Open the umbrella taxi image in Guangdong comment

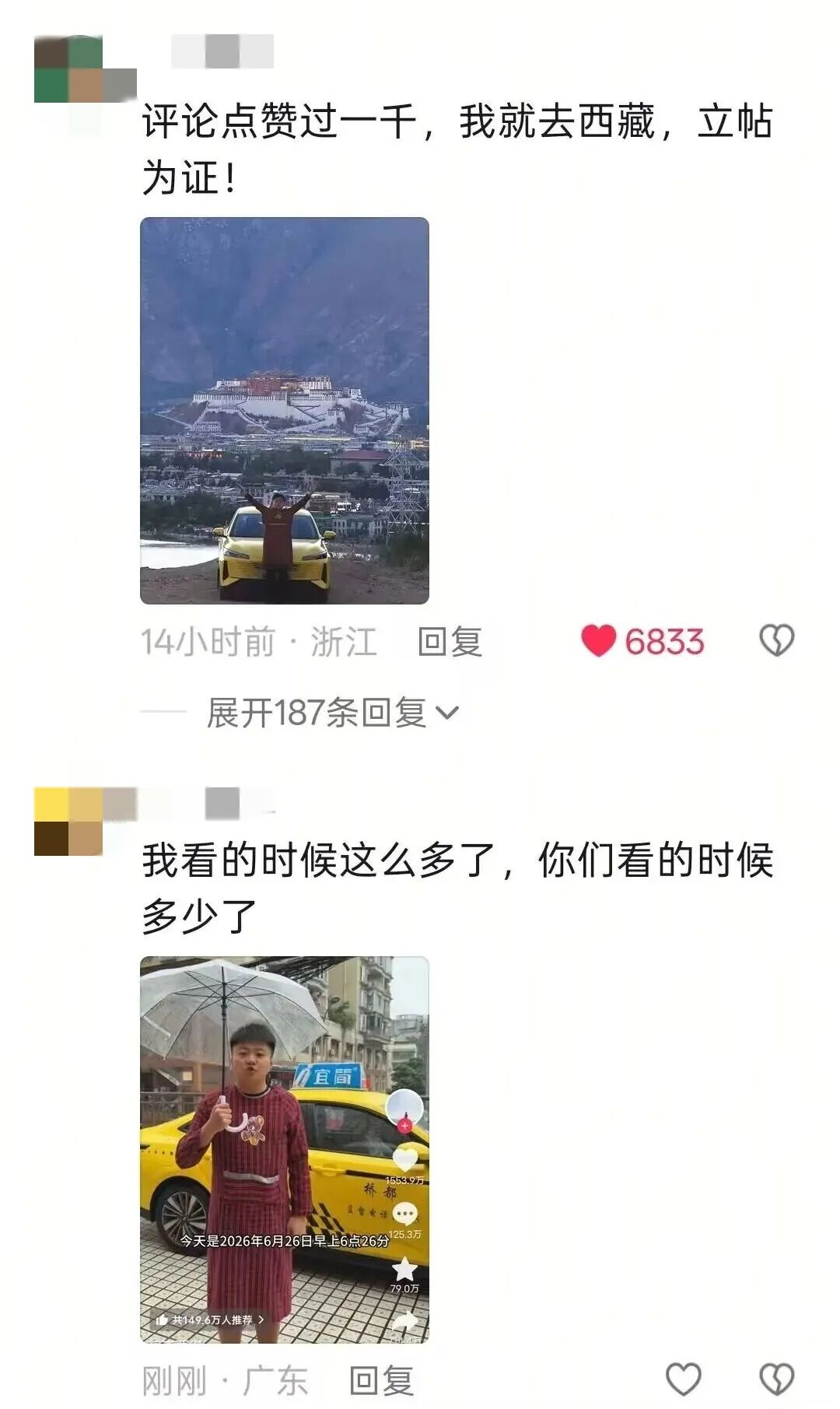pos(285,1150)
